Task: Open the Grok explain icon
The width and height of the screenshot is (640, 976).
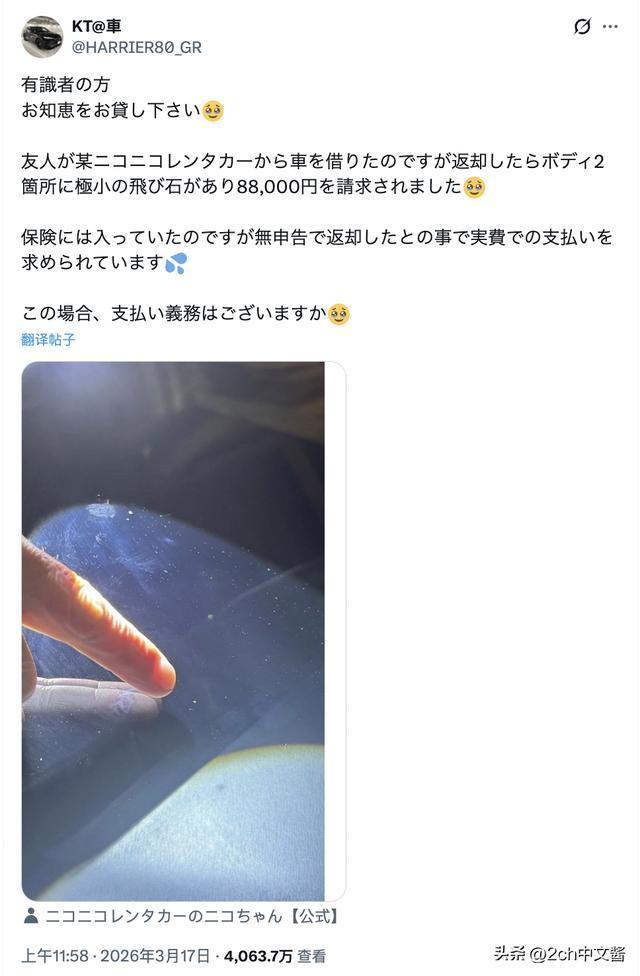Action: point(582,27)
